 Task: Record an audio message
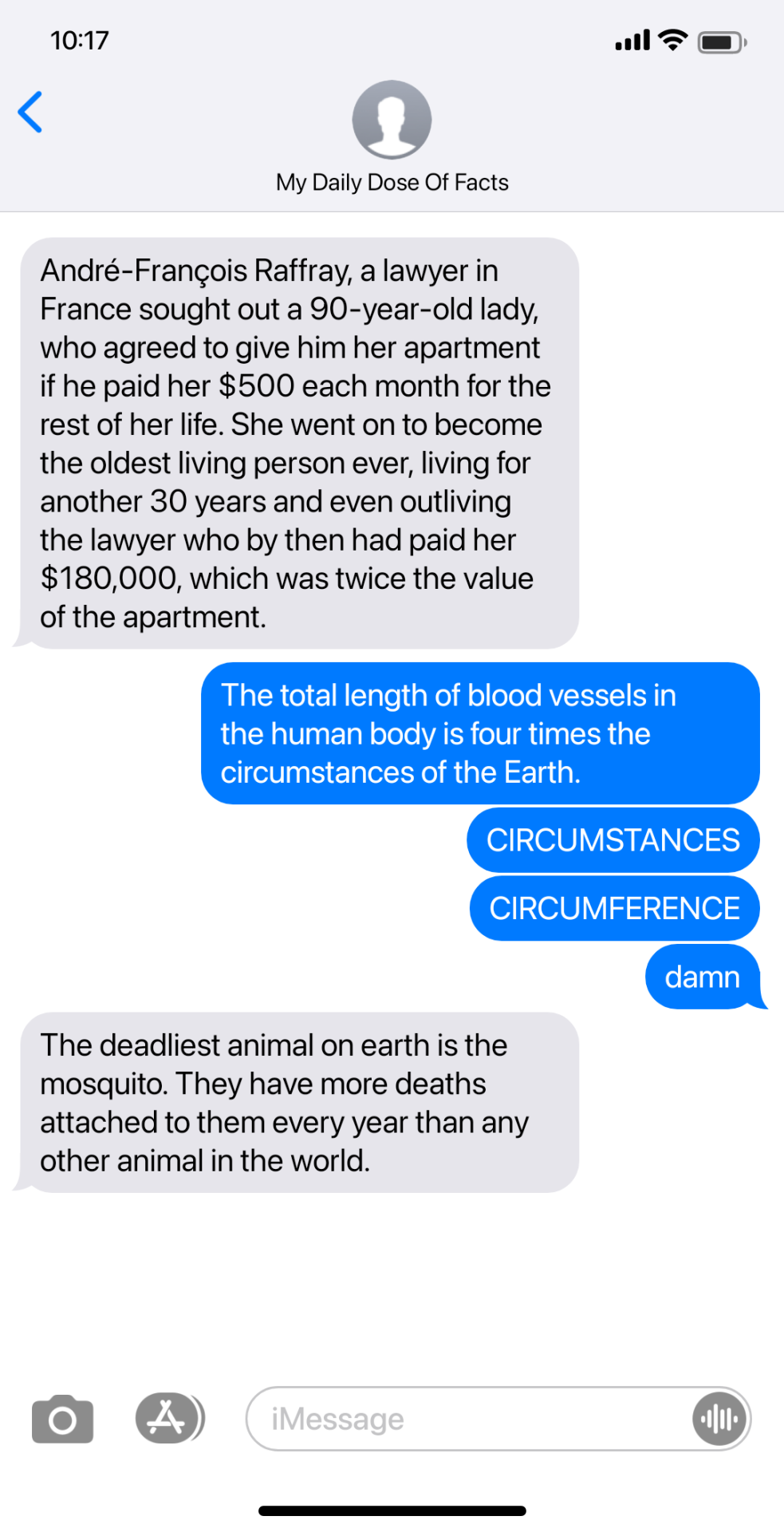719,1419
